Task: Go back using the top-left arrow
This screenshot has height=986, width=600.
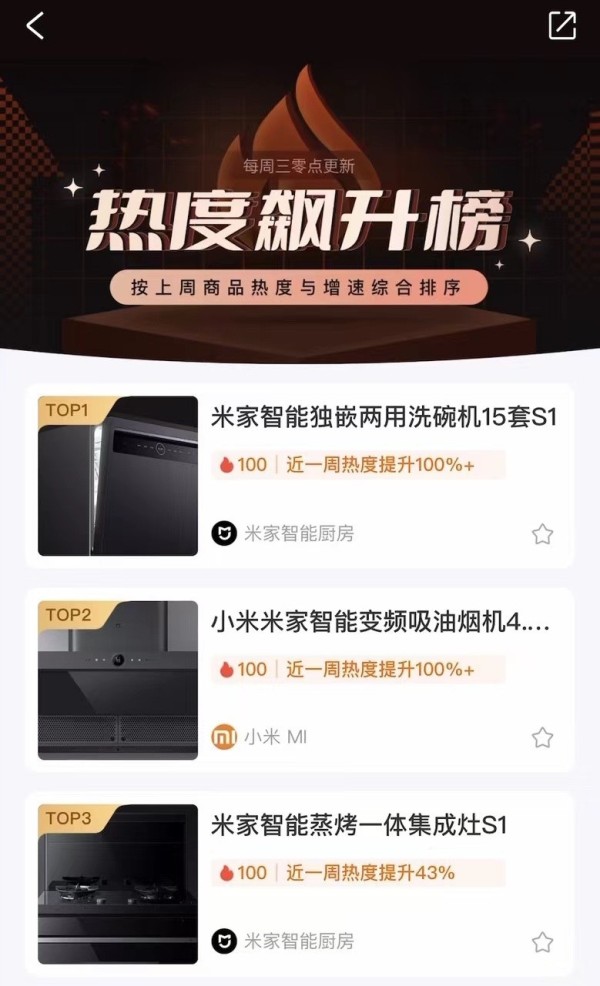Action: click(35, 26)
